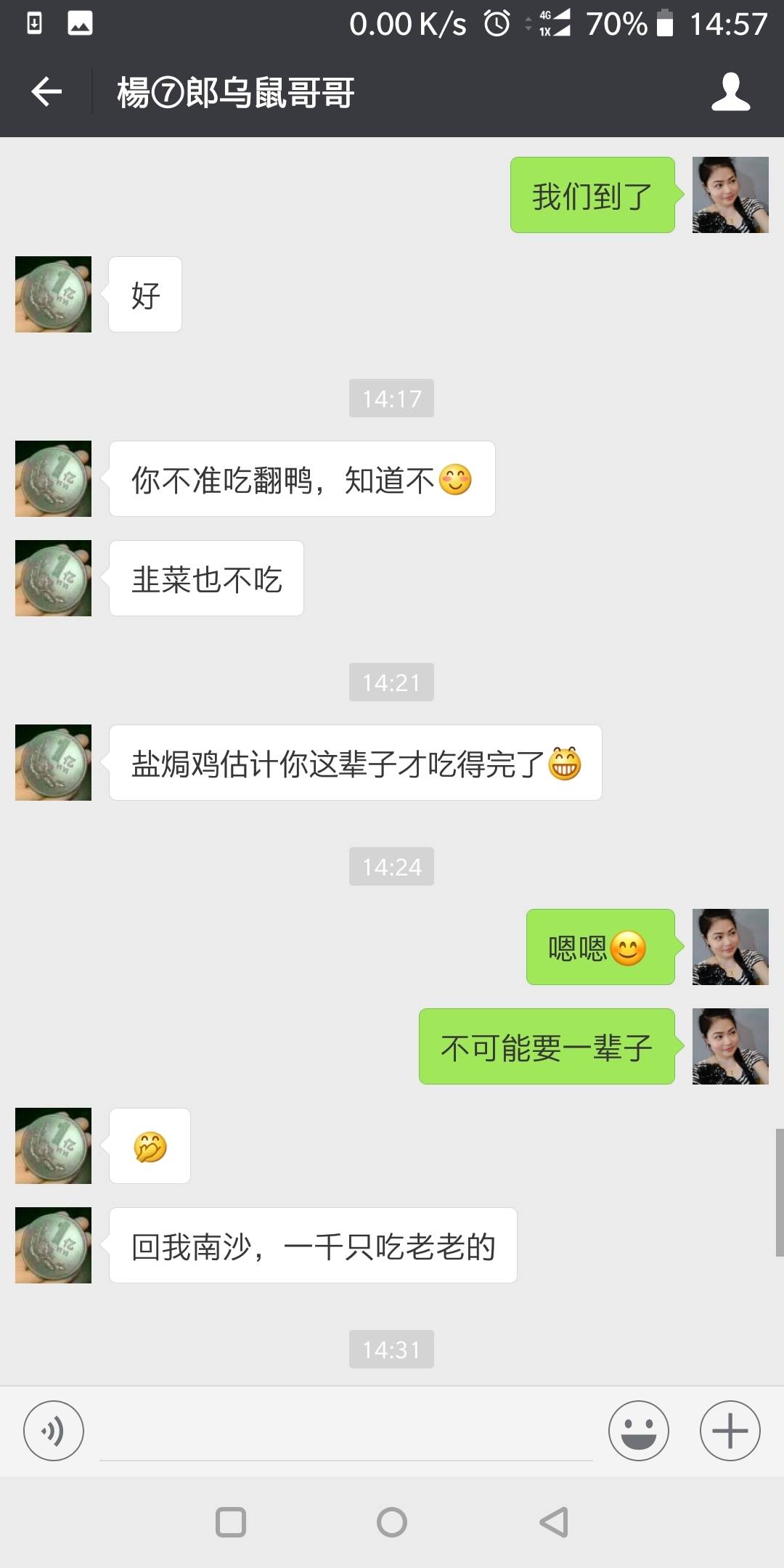Select the message 我们到了
This screenshot has height=1568, width=784.
592,194
